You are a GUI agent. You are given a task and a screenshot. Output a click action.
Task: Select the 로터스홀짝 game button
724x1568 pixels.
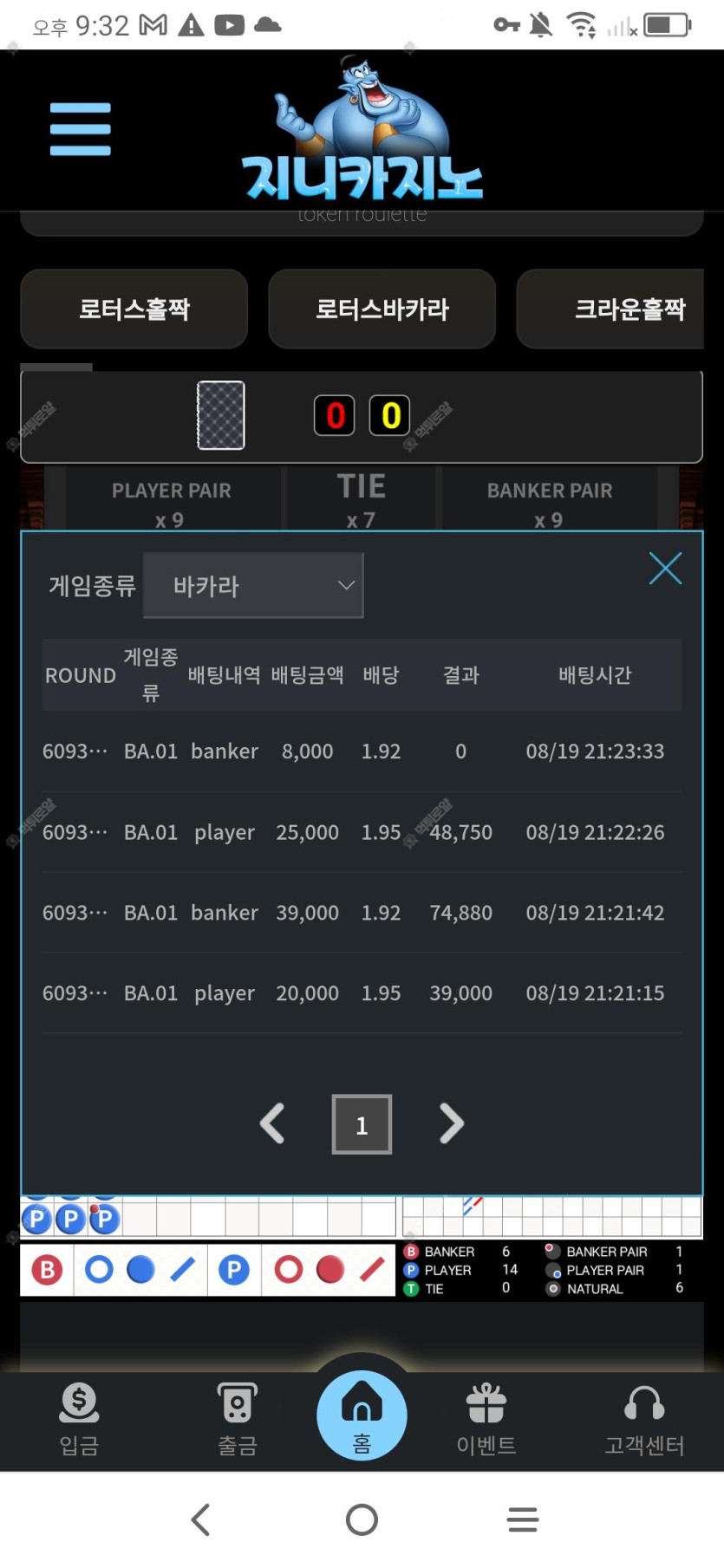[134, 309]
